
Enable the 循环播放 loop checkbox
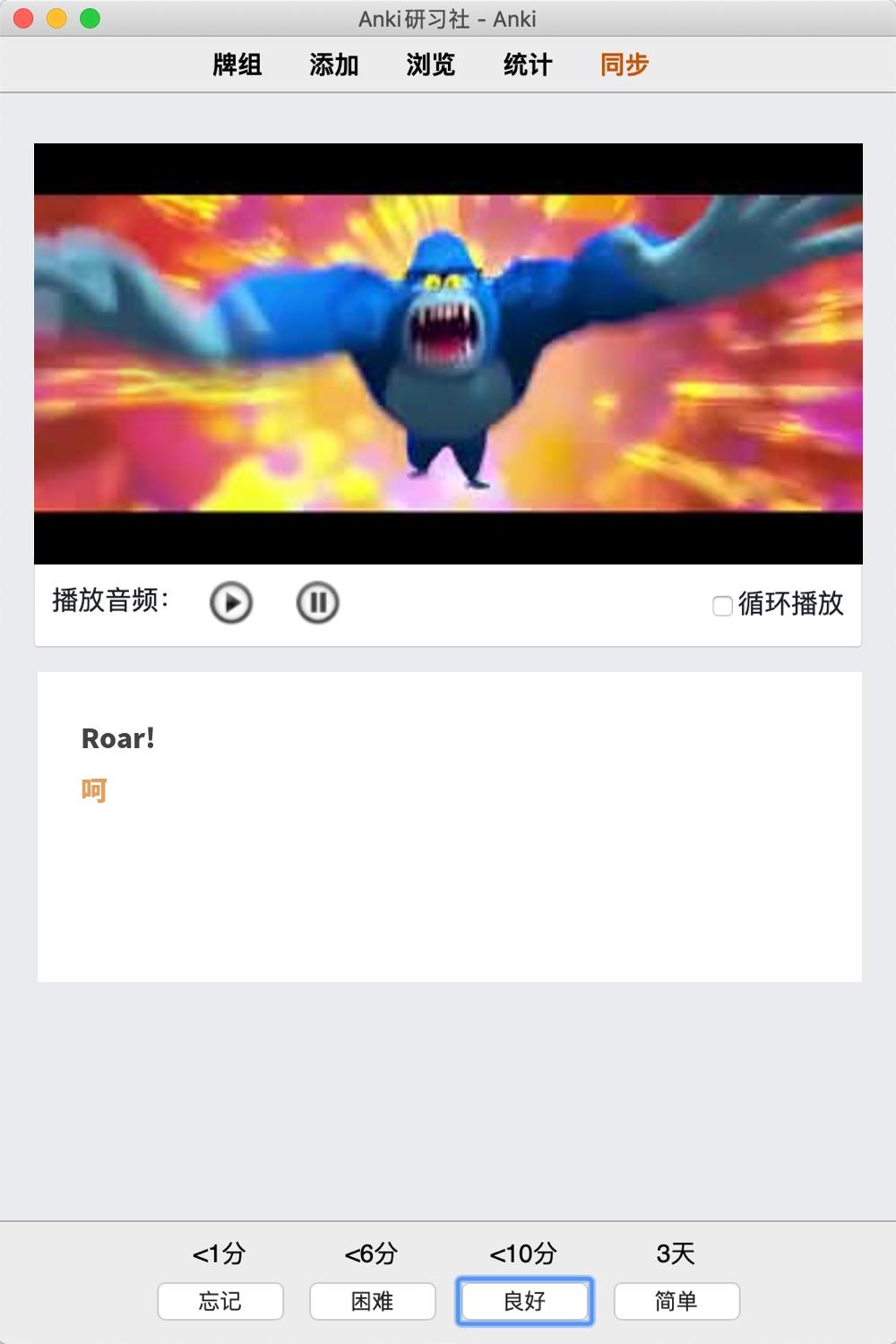pos(722,606)
